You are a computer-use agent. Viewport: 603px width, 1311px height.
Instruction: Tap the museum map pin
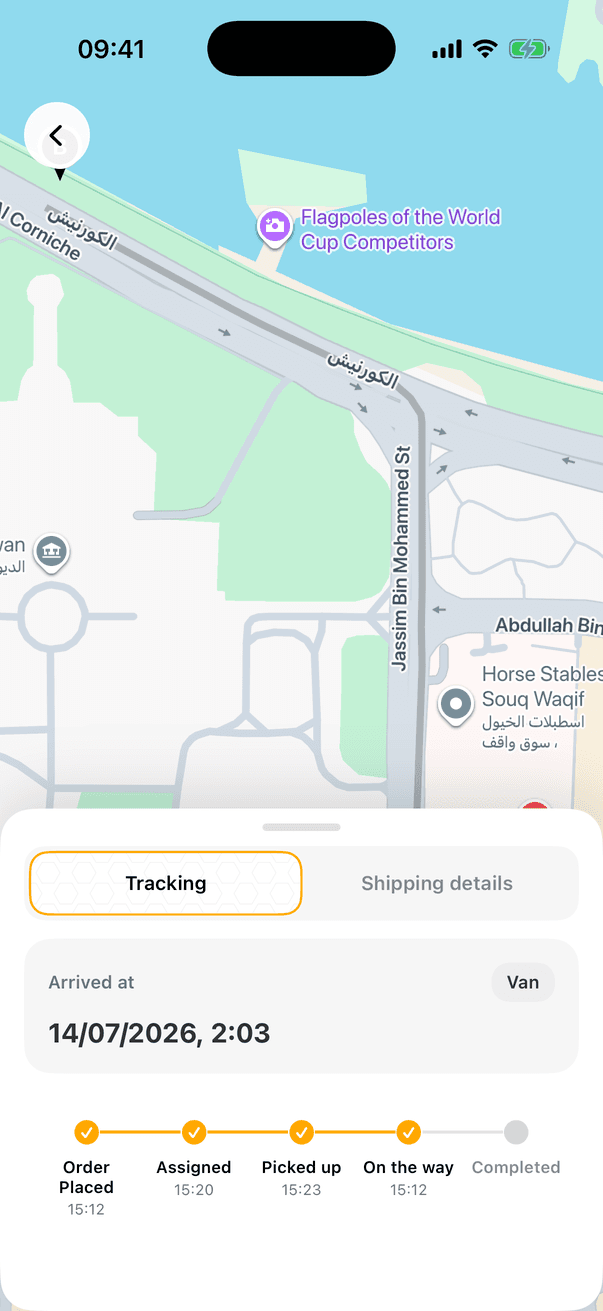click(51, 550)
